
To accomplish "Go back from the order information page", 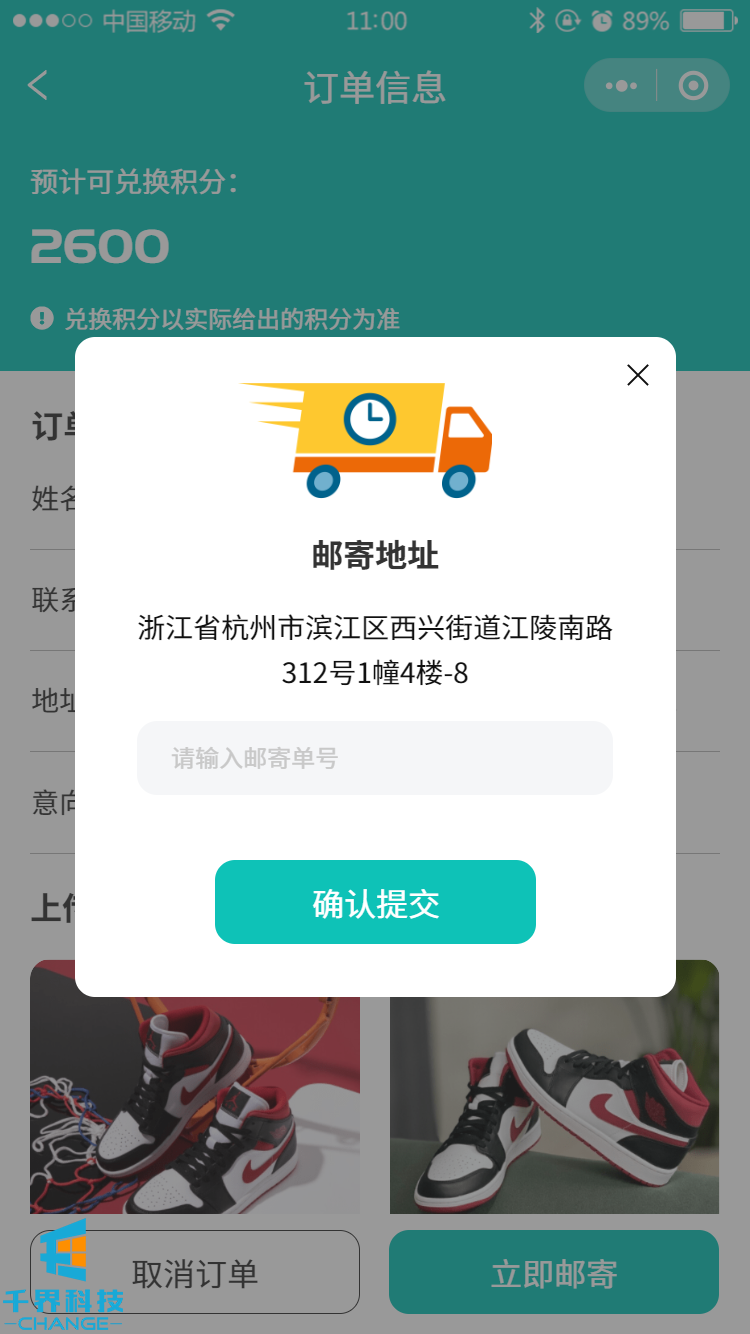I will (38, 86).
